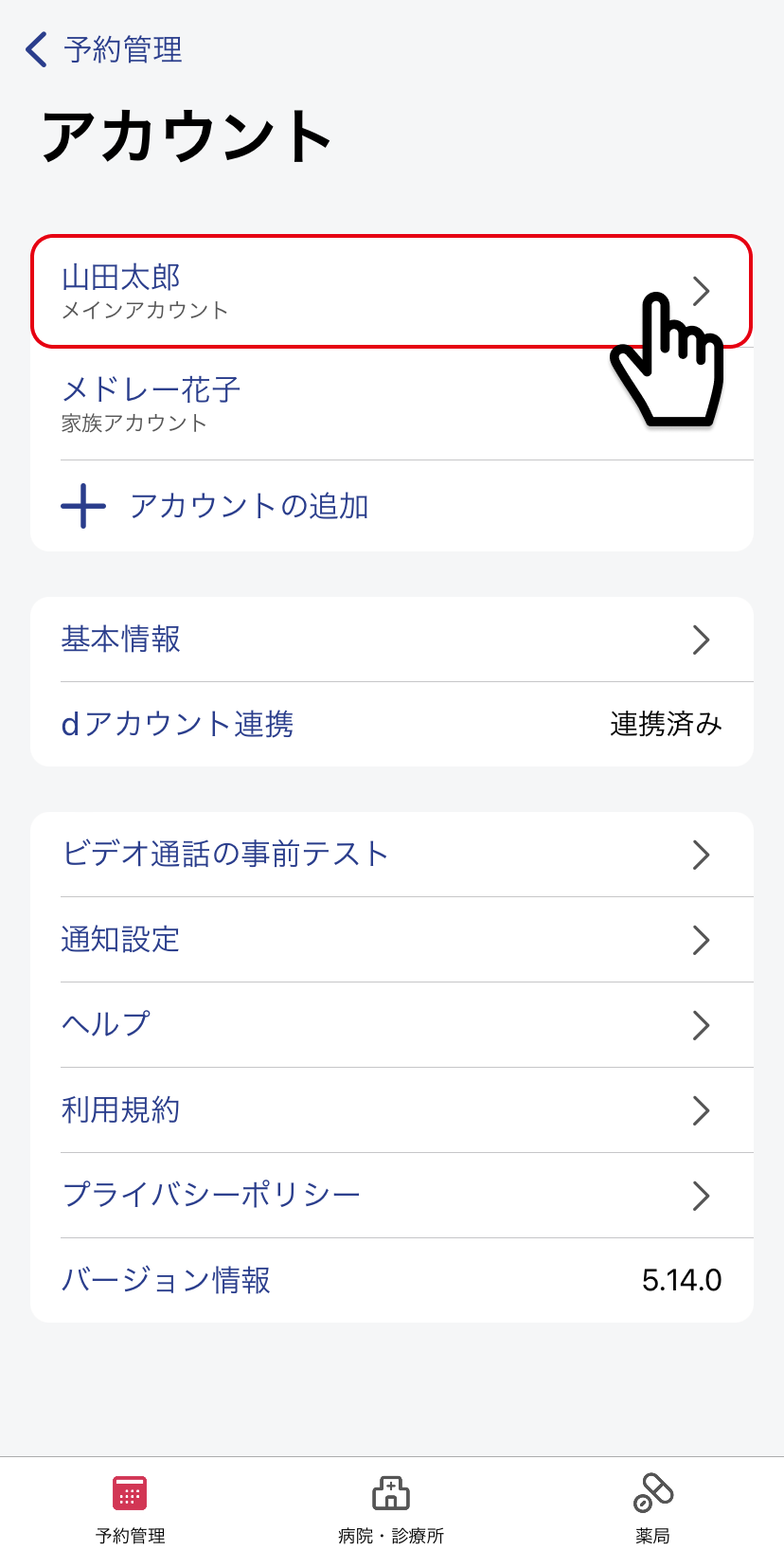The image size is (784, 1550).
Task: View 利用規約
Action: (x=392, y=1110)
